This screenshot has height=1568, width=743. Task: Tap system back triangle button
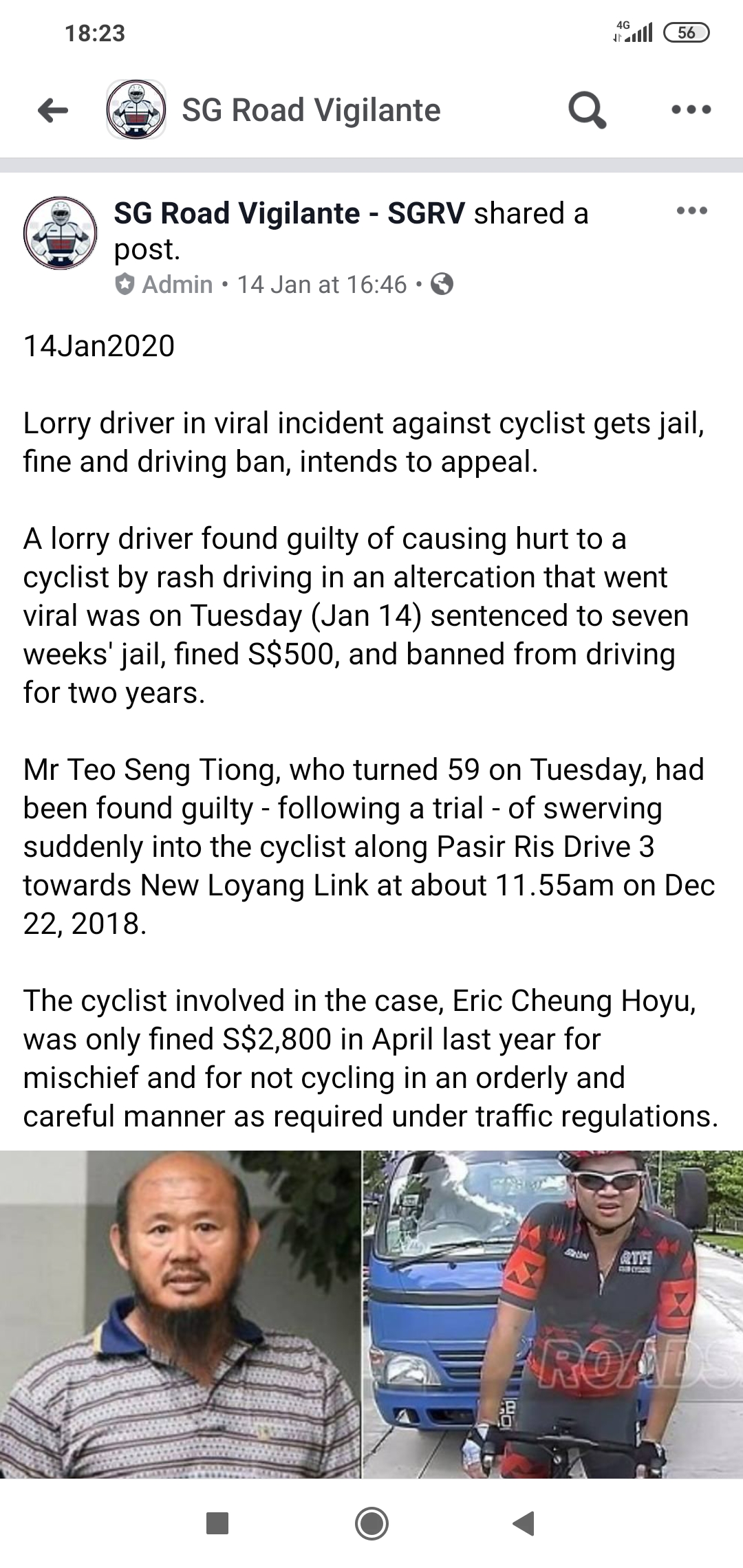524,1523
